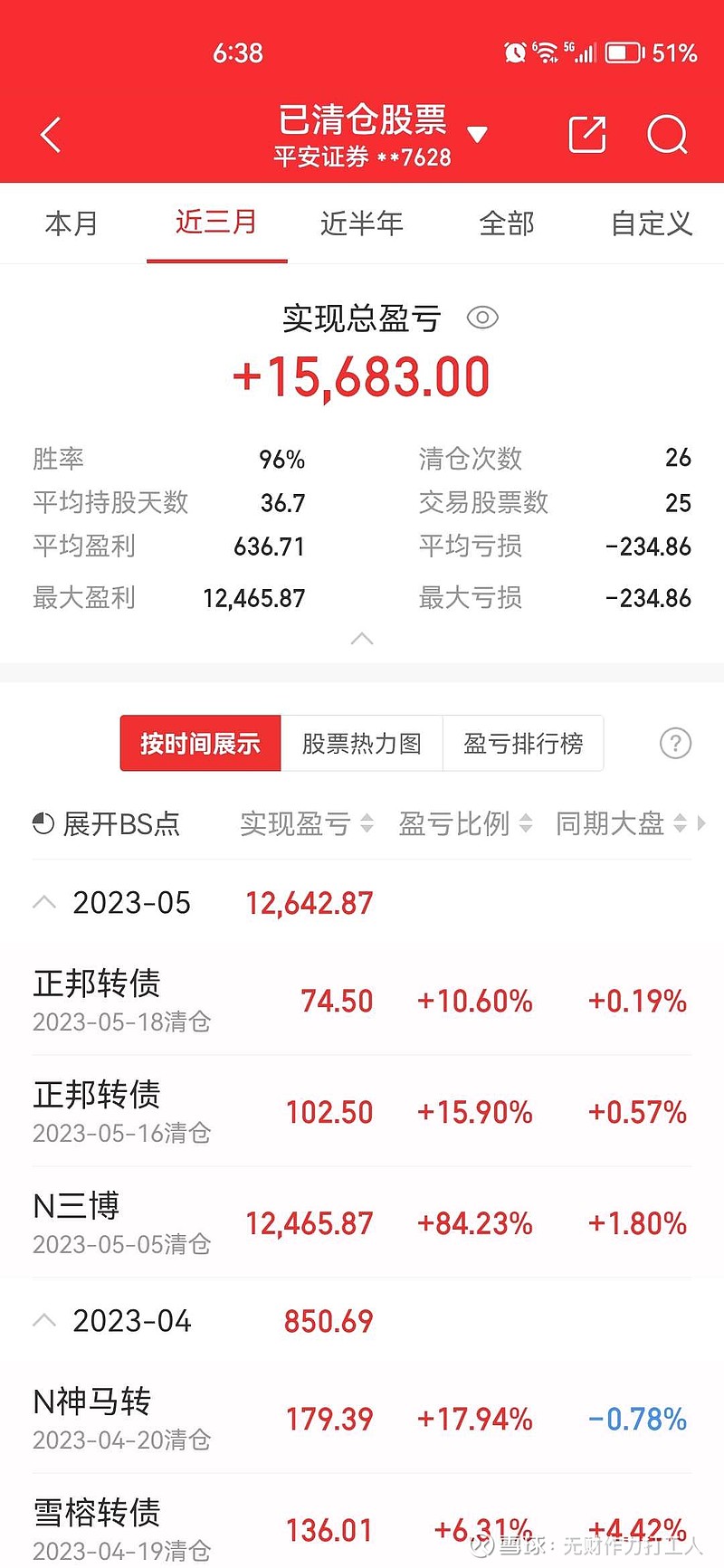Show 全部 time range
This screenshot has height=1568, width=724.
507,223
